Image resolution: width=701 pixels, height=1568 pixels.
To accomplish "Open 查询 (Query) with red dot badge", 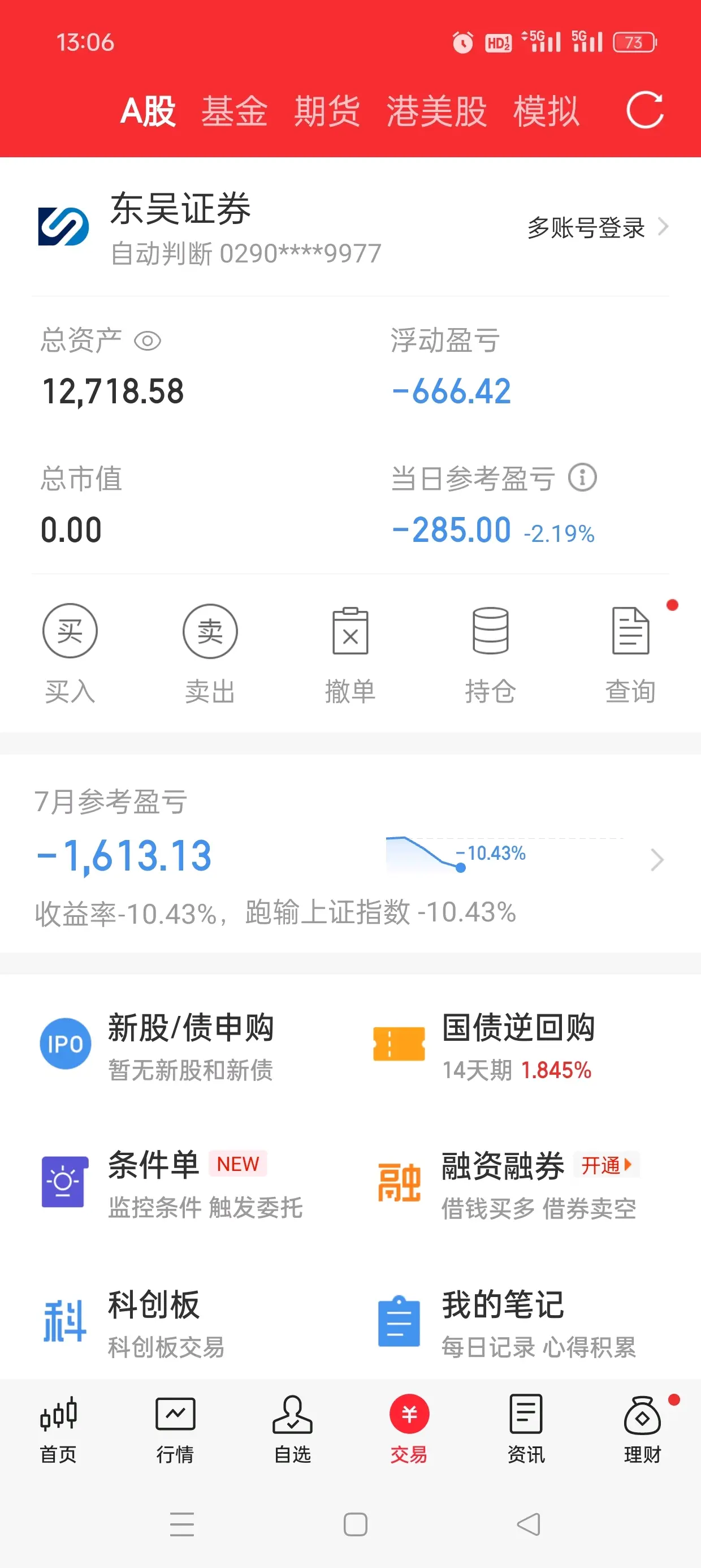I will tap(631, 632).
